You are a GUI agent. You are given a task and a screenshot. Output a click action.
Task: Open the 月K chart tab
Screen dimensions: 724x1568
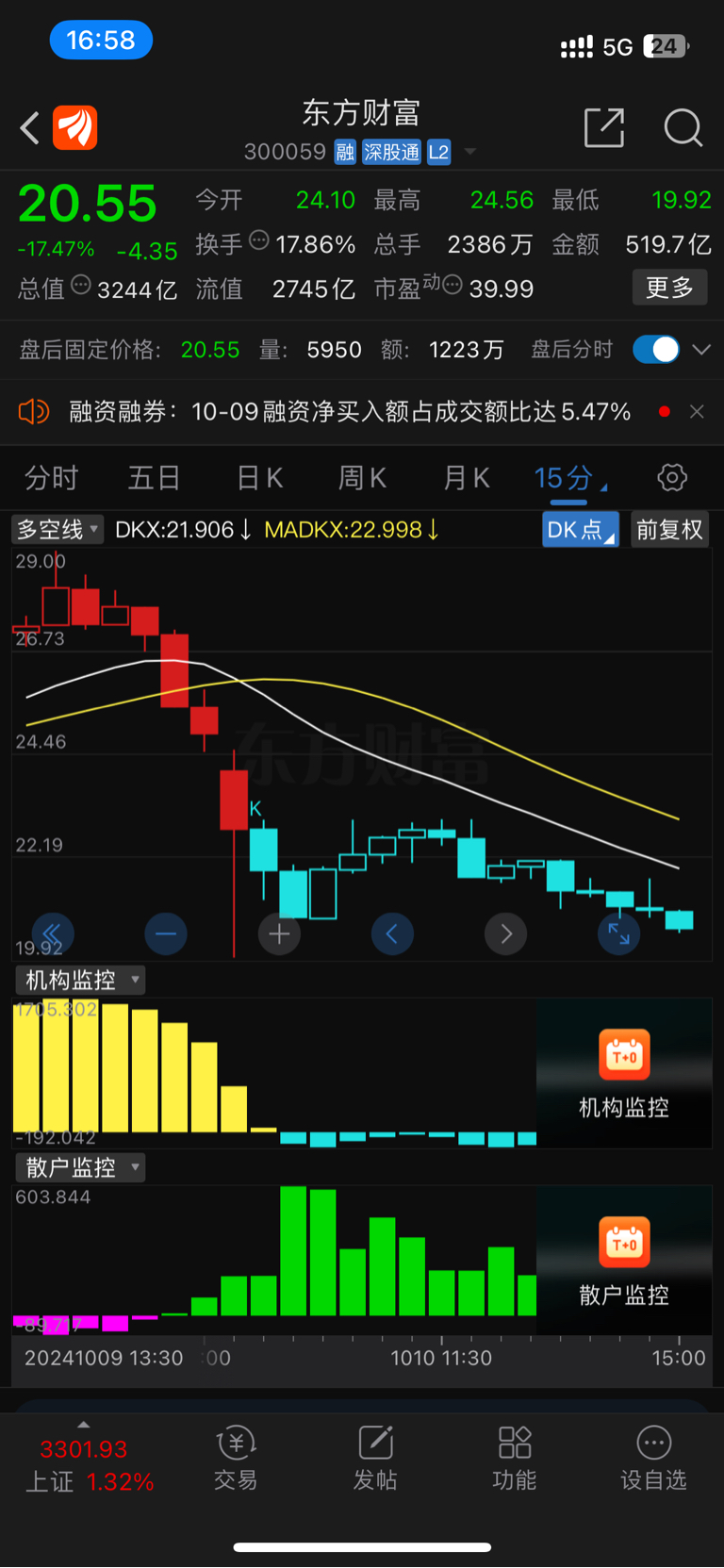click(x=466, y=478)
